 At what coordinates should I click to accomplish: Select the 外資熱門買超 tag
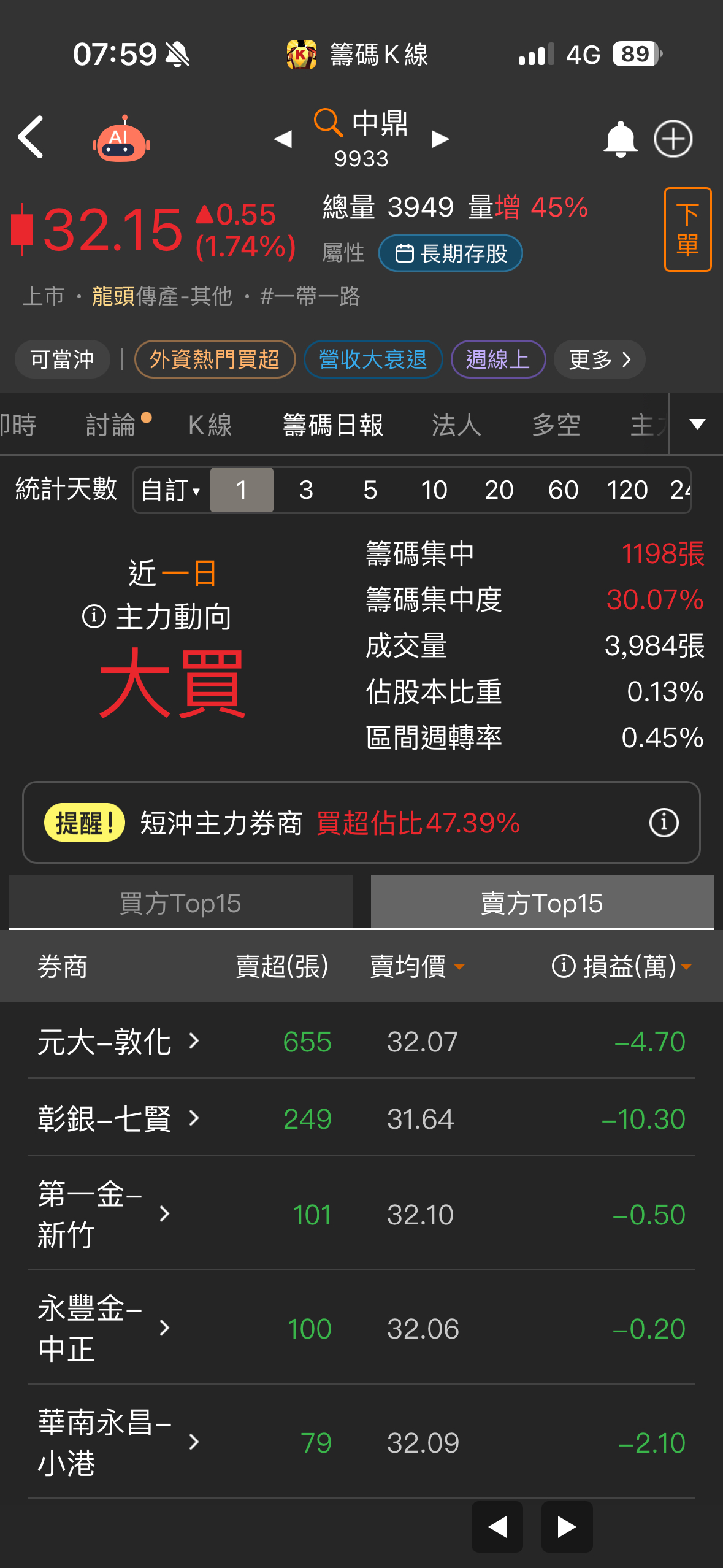point(215,359)
